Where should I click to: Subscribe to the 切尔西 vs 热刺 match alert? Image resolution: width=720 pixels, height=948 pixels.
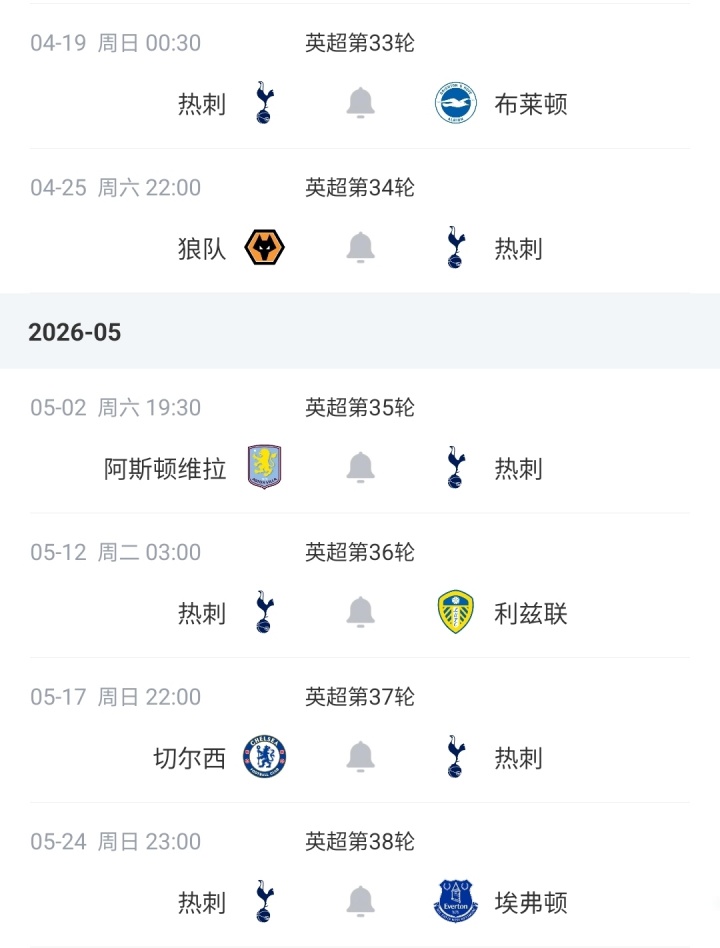pos(360,757)
